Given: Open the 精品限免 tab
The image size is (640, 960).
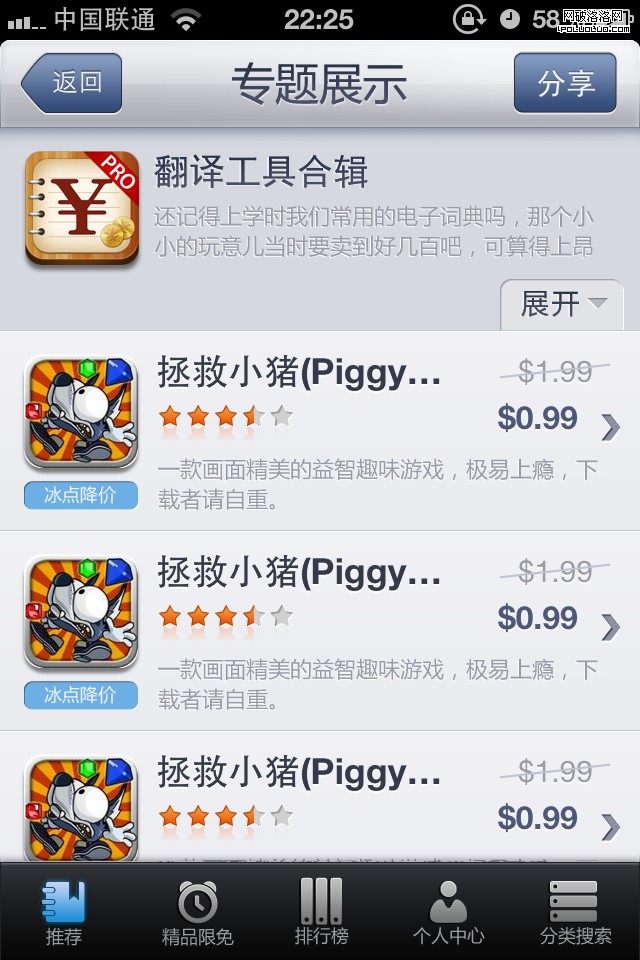Looking at the screenshot, I should pos(197,912).
